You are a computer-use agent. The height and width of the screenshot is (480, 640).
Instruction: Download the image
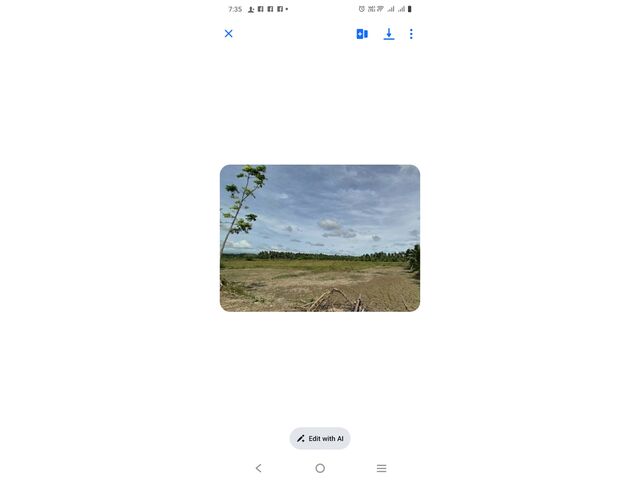click(389, 34)
